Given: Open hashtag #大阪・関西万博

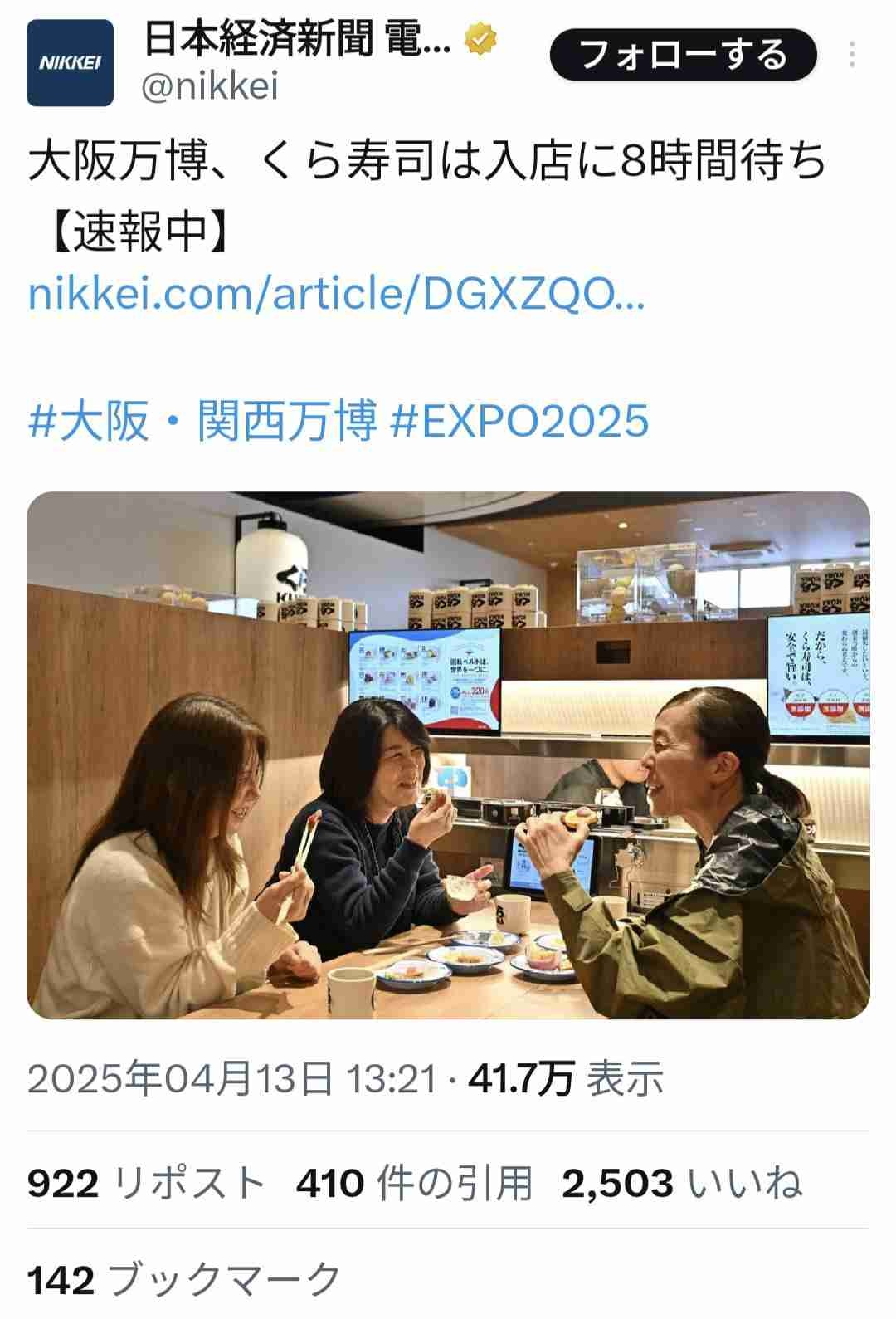Looking at the screenshot, I should click(202, 420).
